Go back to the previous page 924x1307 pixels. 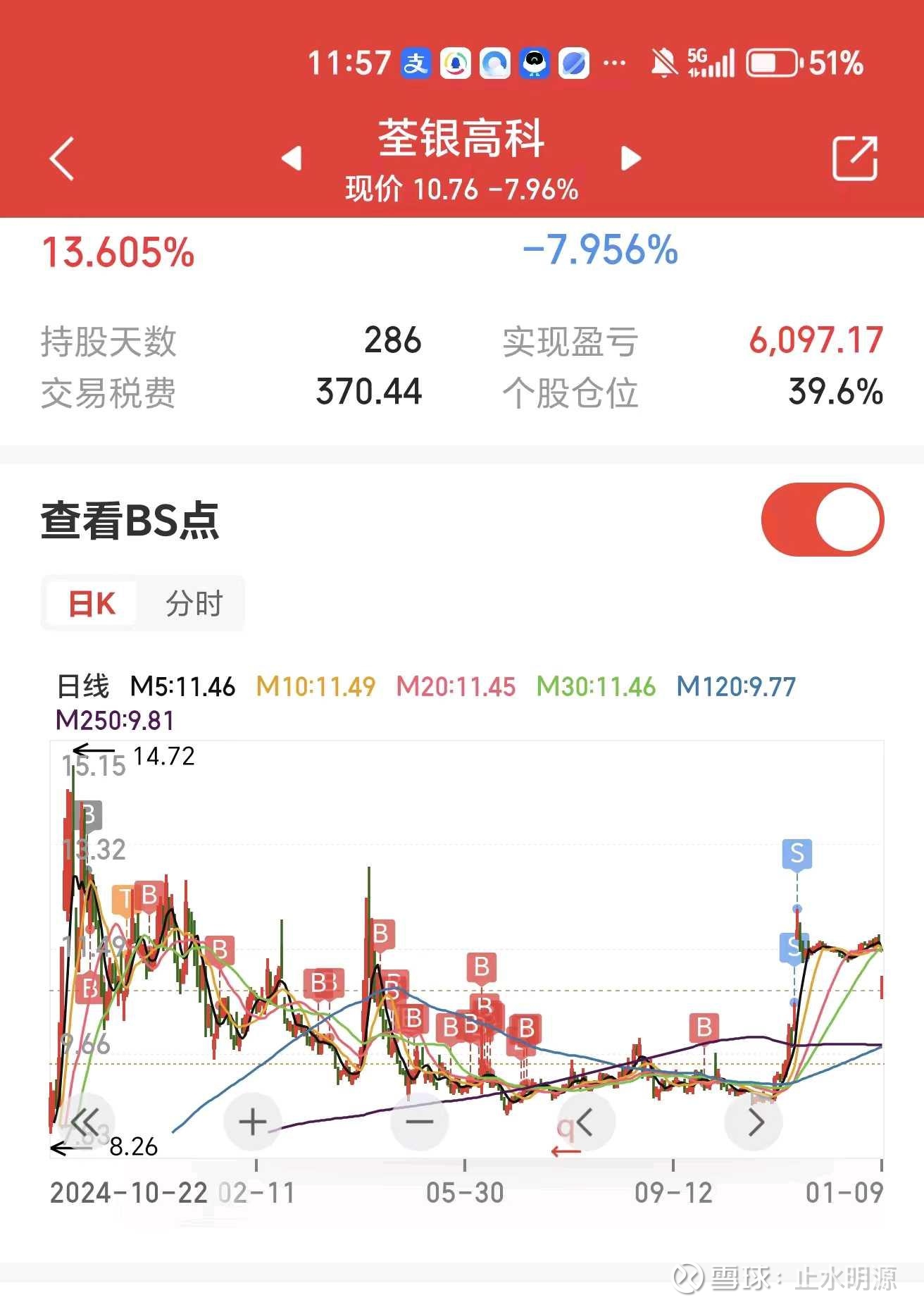[62, 159]
